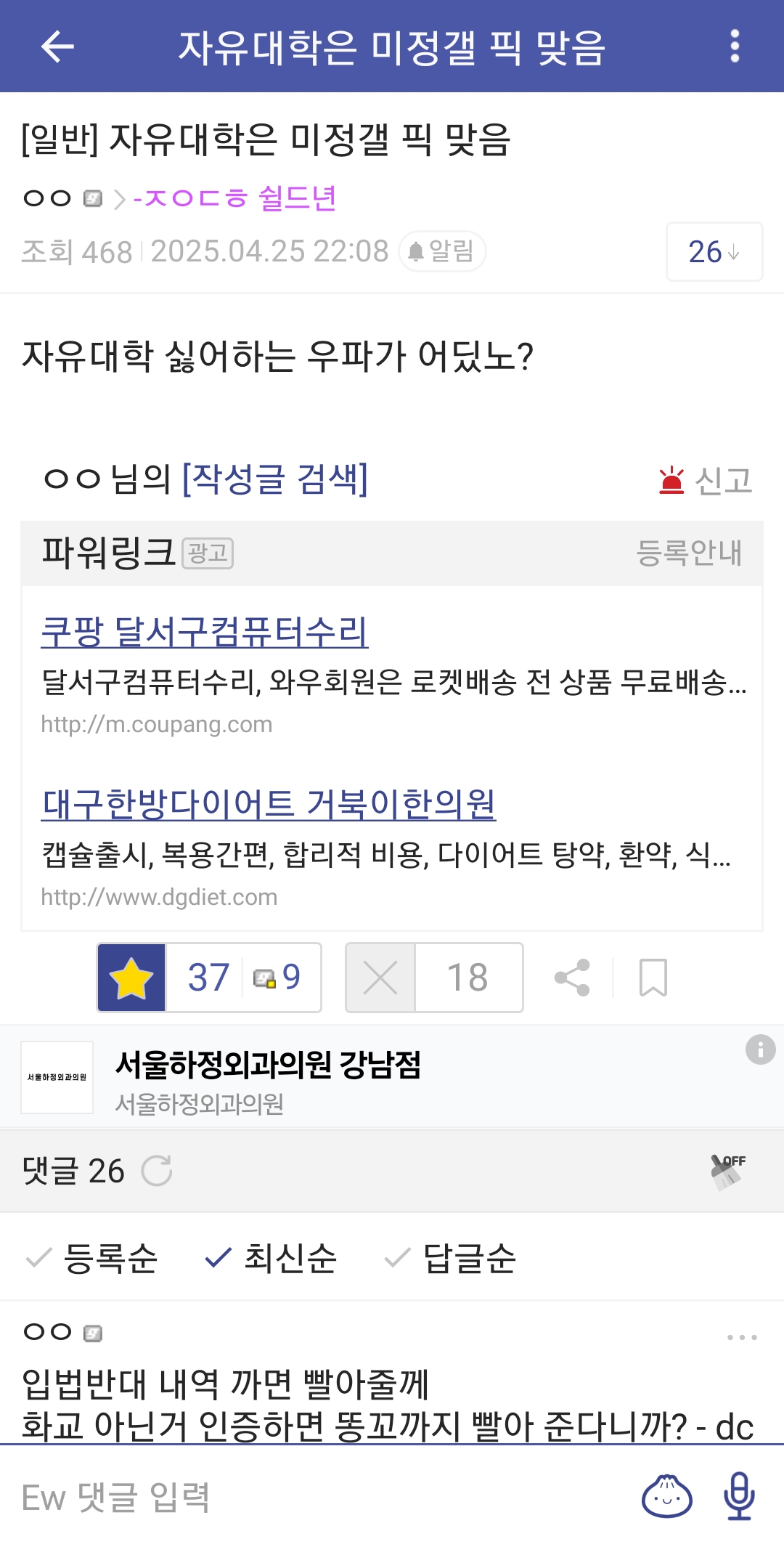Downvote the post with the X button
The width and height of the screenshot is (784, 1547).
pyautogui.click(x=380, y=978)
